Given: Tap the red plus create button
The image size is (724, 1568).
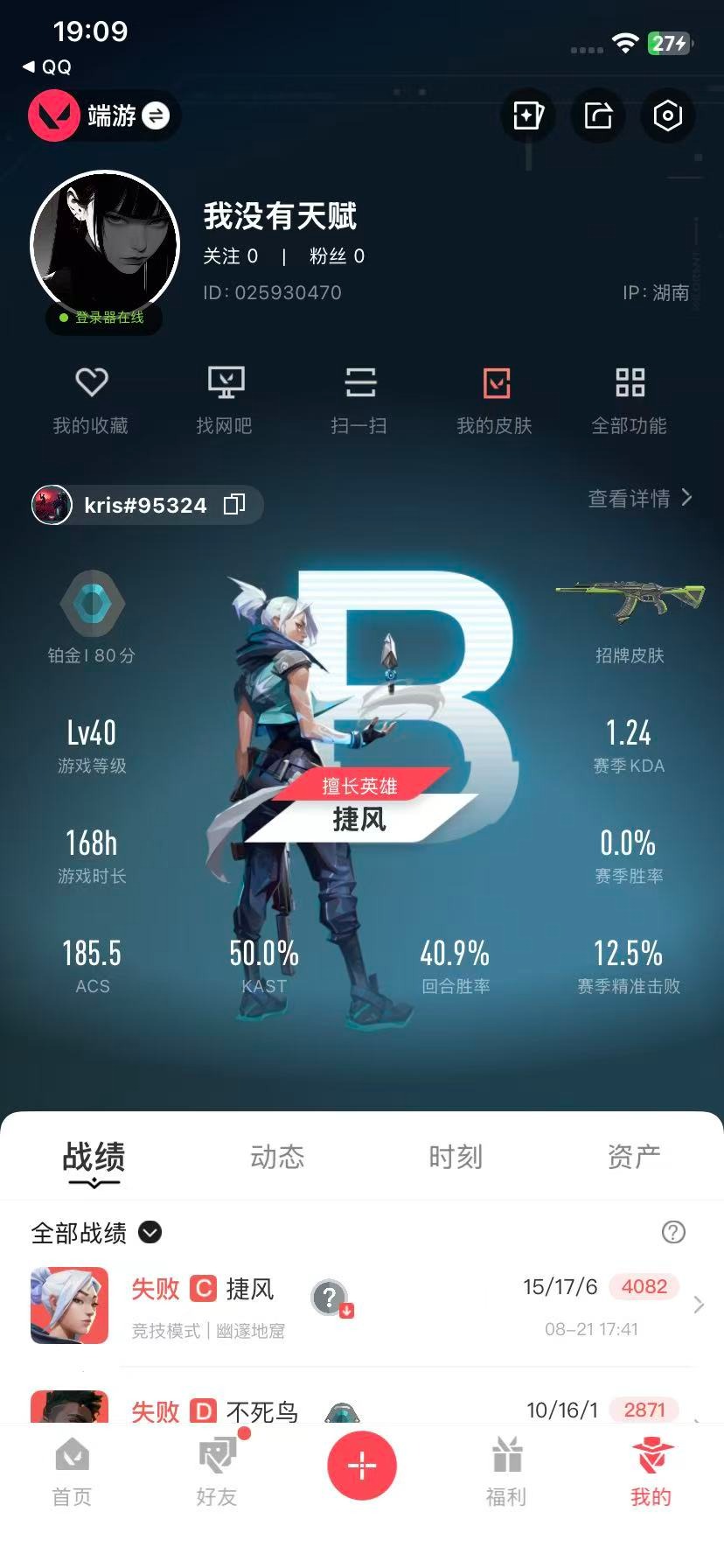Looking at the screenshot, I should [x=362, y=1466].
